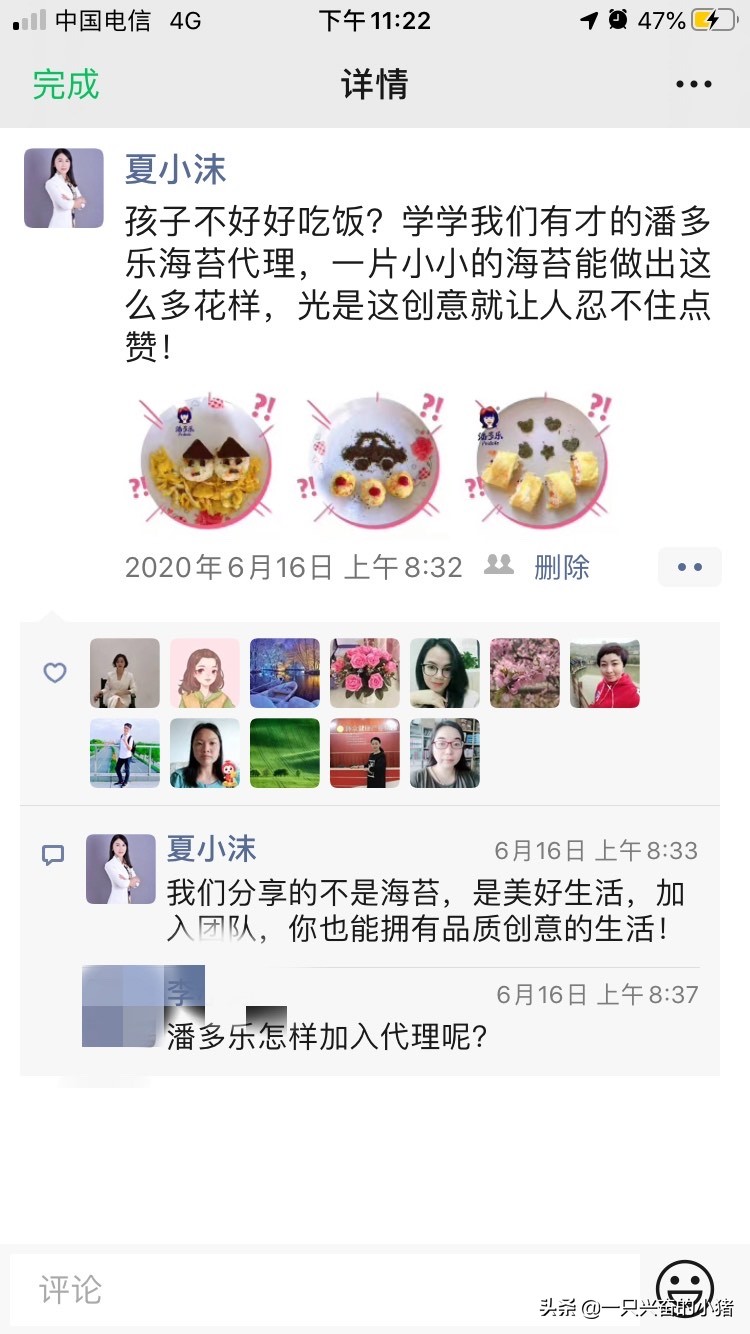The width and height of the screenshot is (750, 1334).
Task: Tap the 完成 button to finish
Action: pos(64,85)
